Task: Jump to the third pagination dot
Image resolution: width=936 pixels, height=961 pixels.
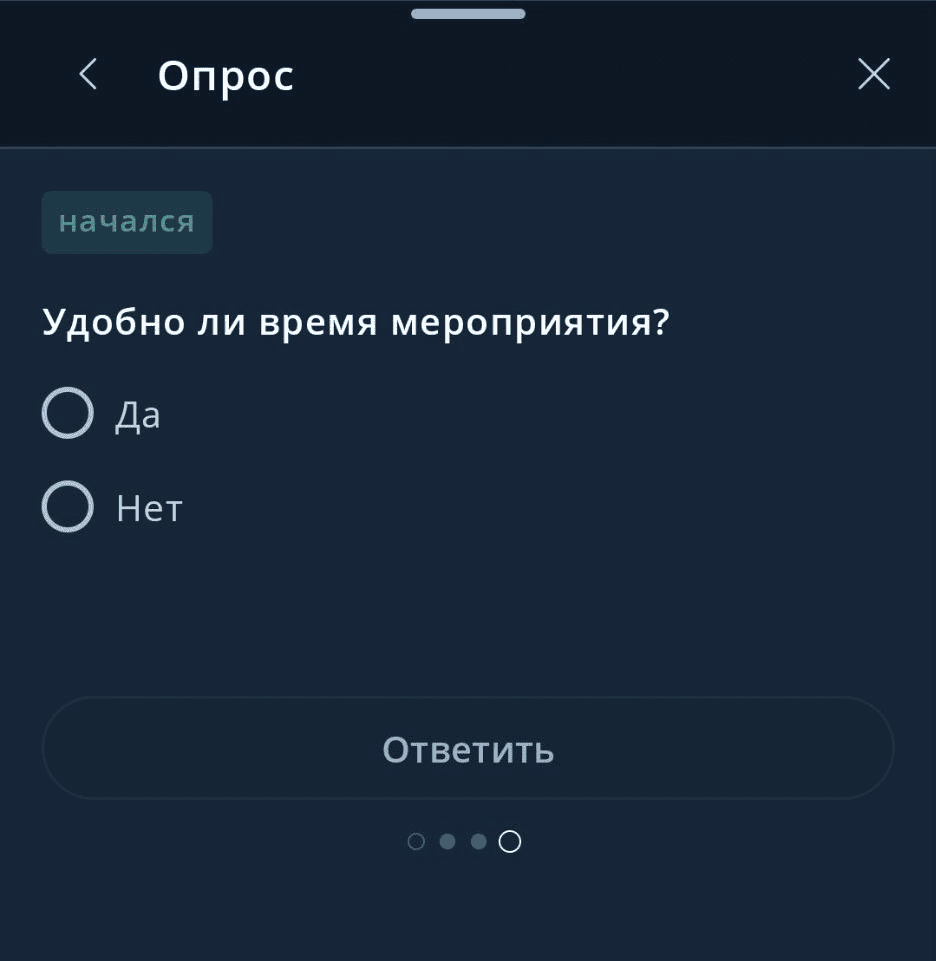Action: (x=478, y=841)
